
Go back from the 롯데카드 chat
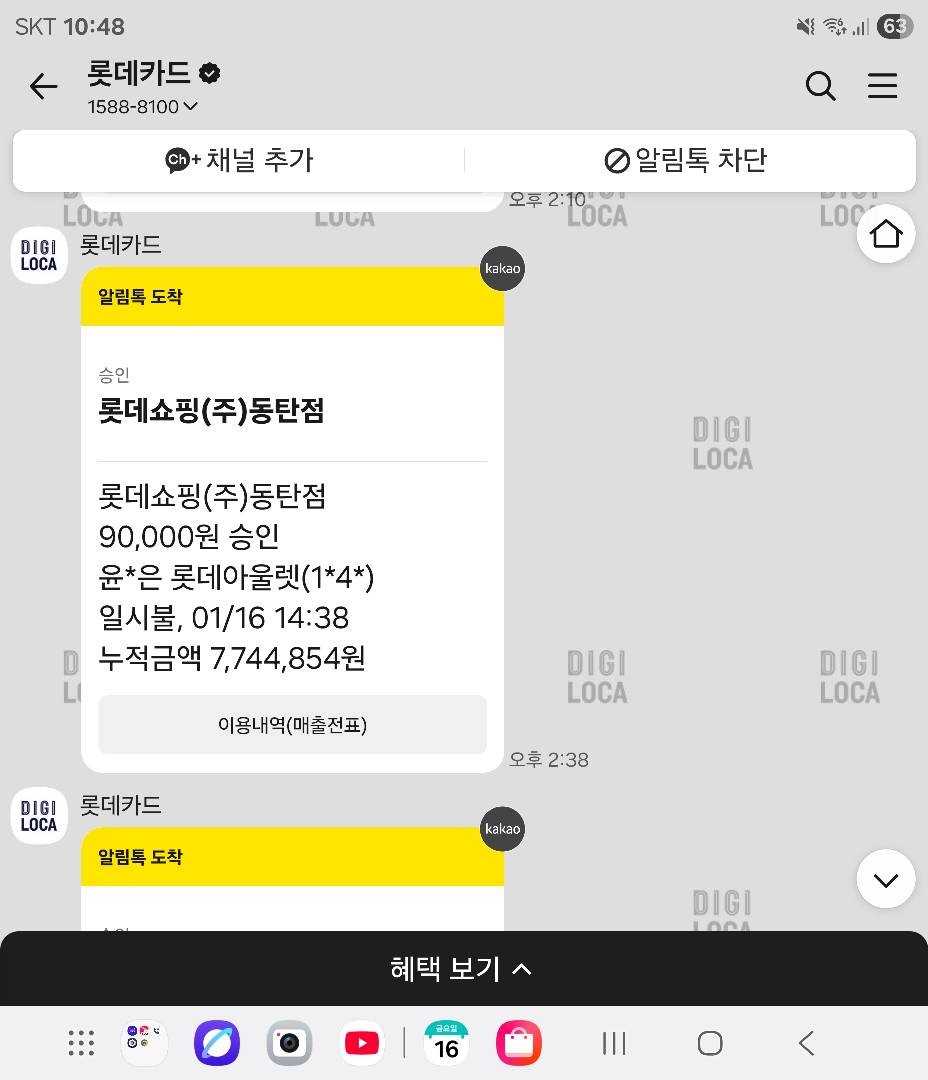point(43,87)
